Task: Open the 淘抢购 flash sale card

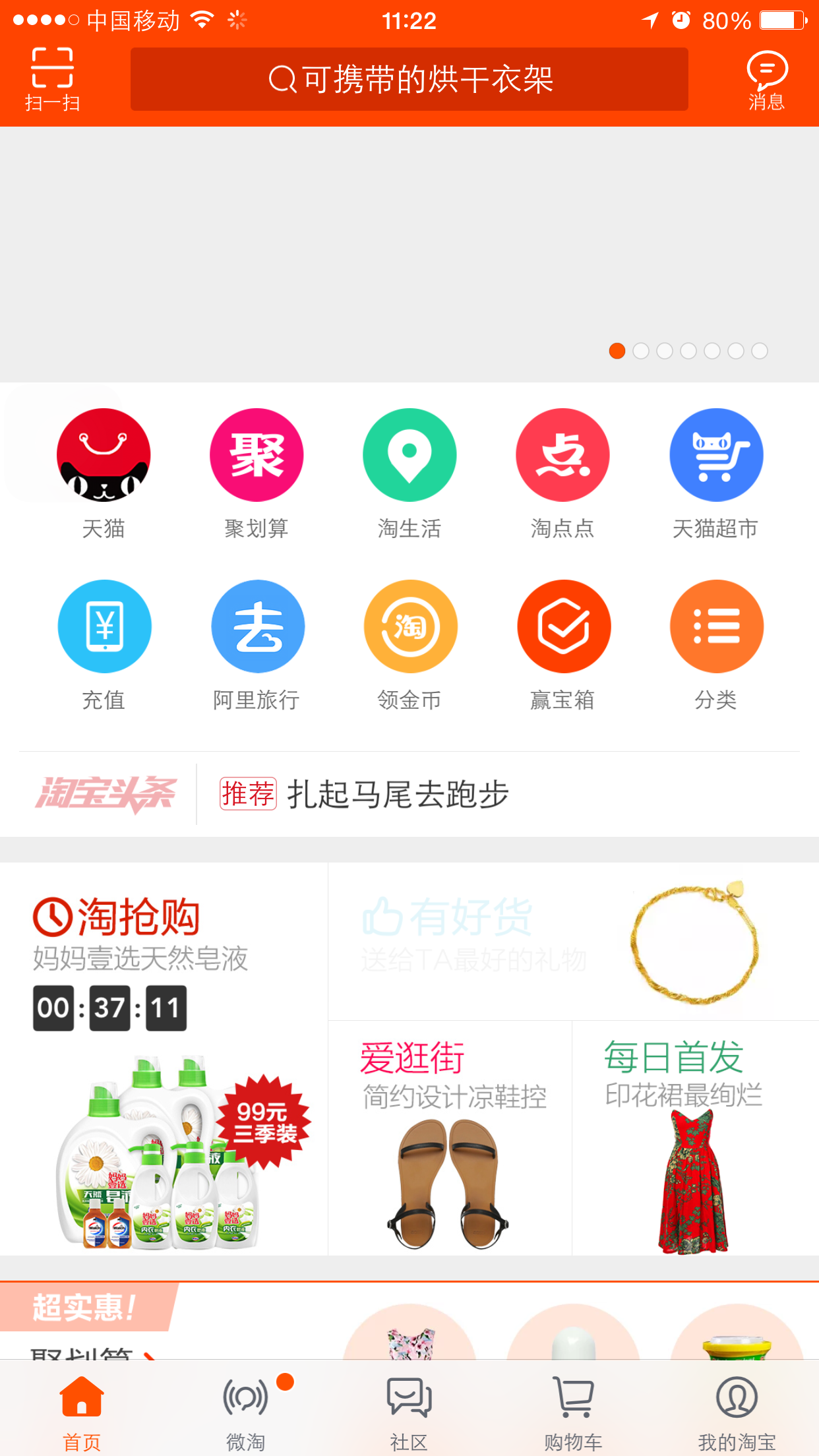Action: coord(164,1058)
